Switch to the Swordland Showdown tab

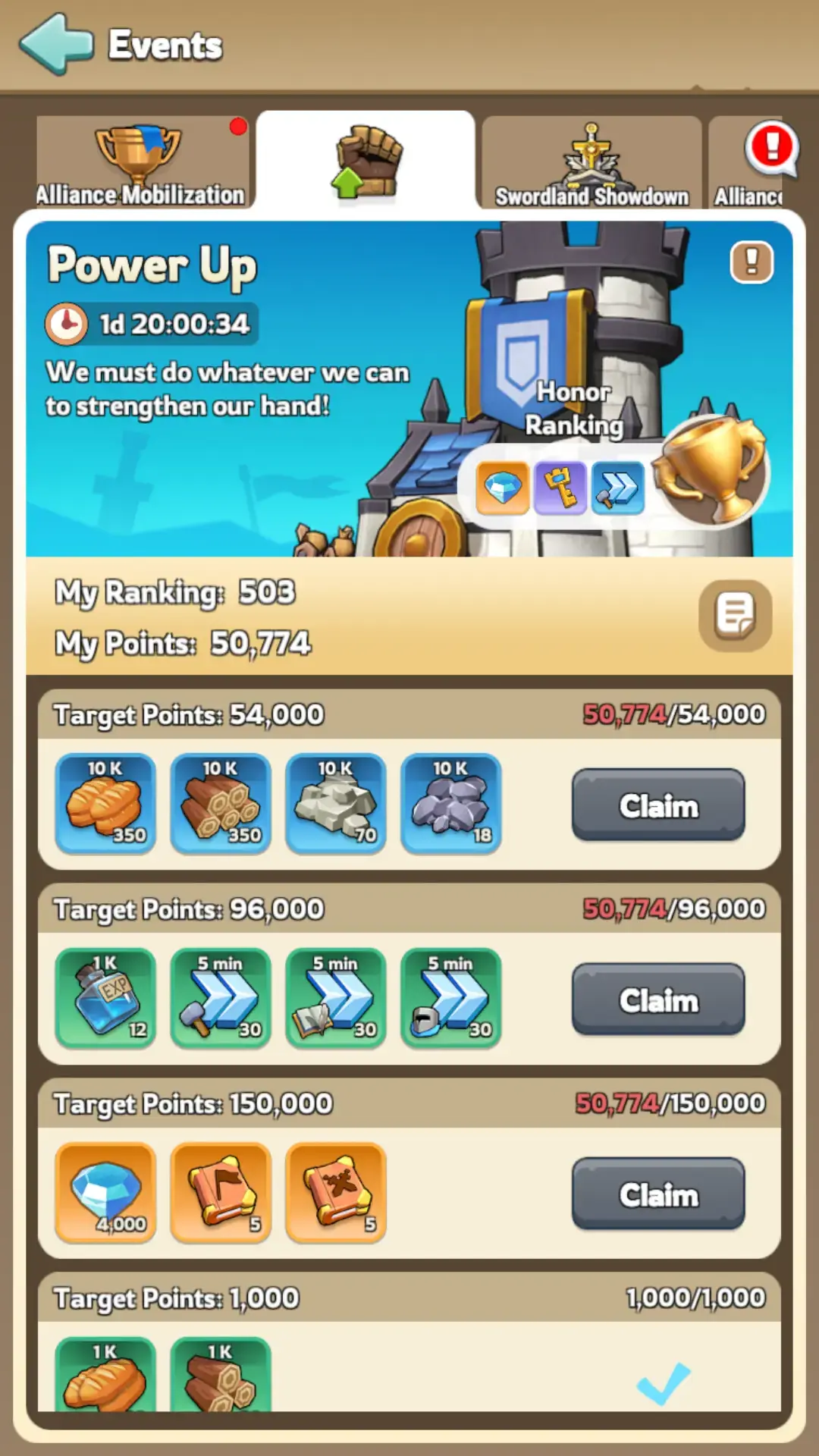(591, 162)
